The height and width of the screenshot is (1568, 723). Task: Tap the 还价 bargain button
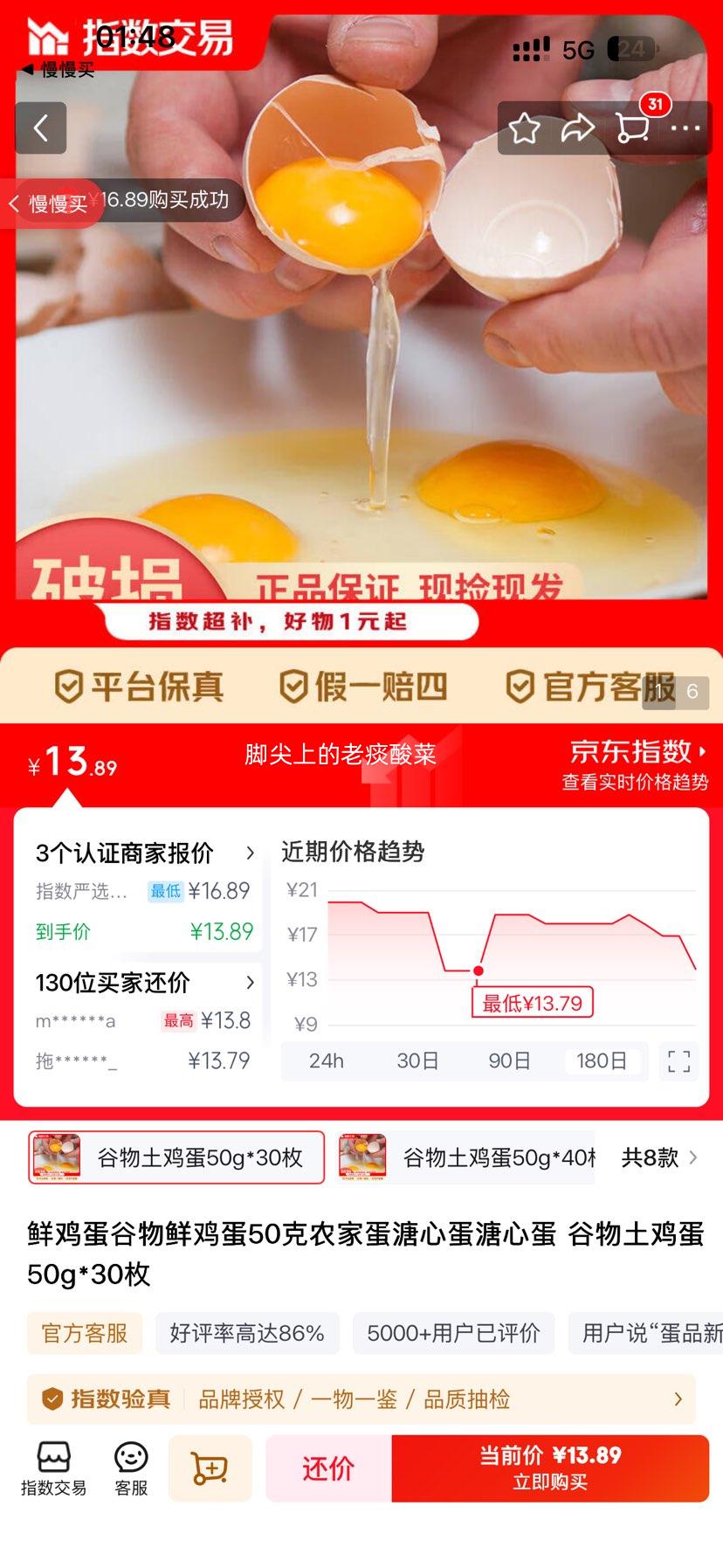coord(327,1468)
